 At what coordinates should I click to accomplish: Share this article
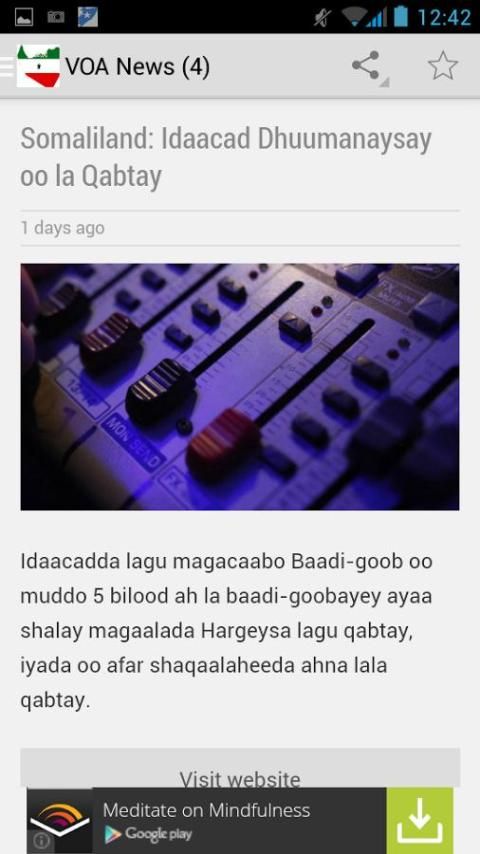(366, 66)
